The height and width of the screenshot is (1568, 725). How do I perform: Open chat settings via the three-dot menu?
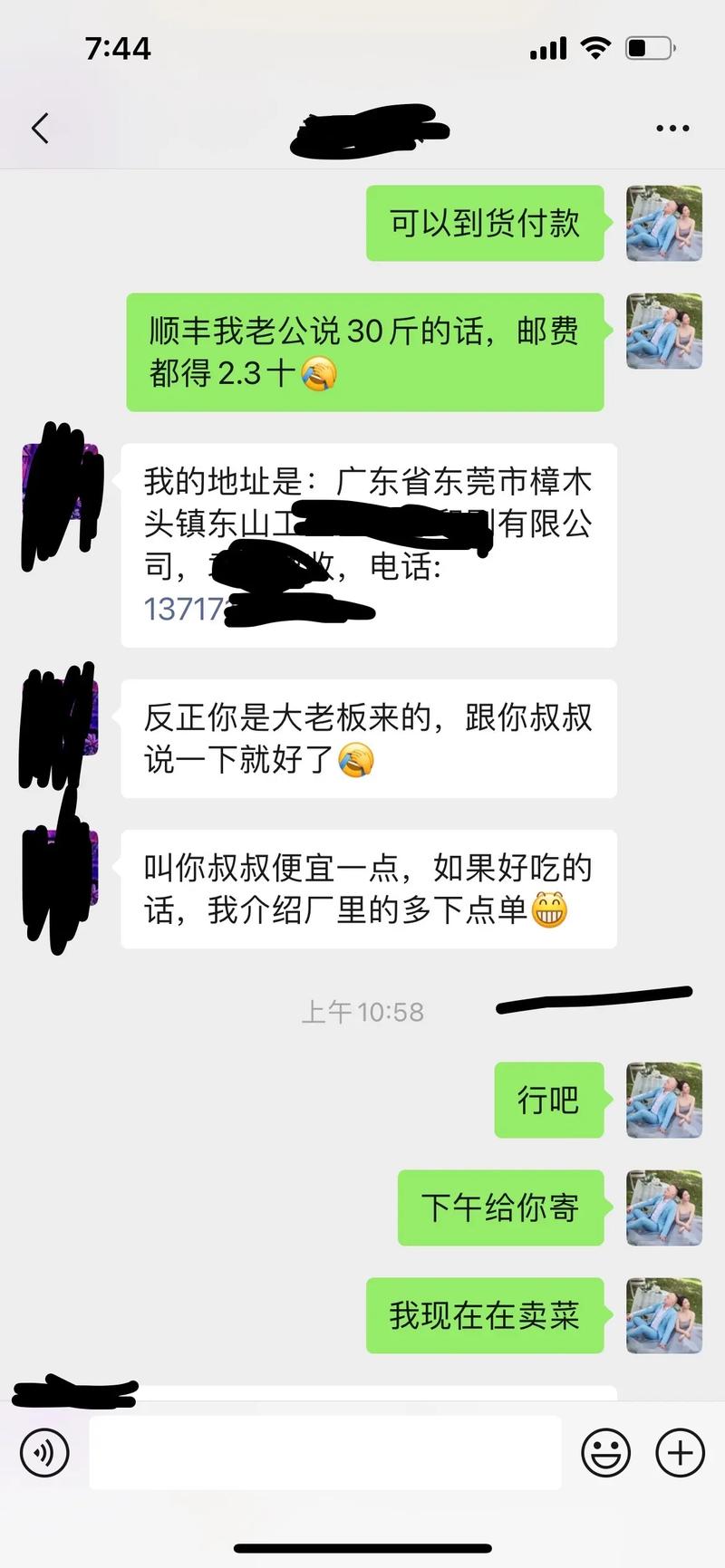click(x=670, y=128)
